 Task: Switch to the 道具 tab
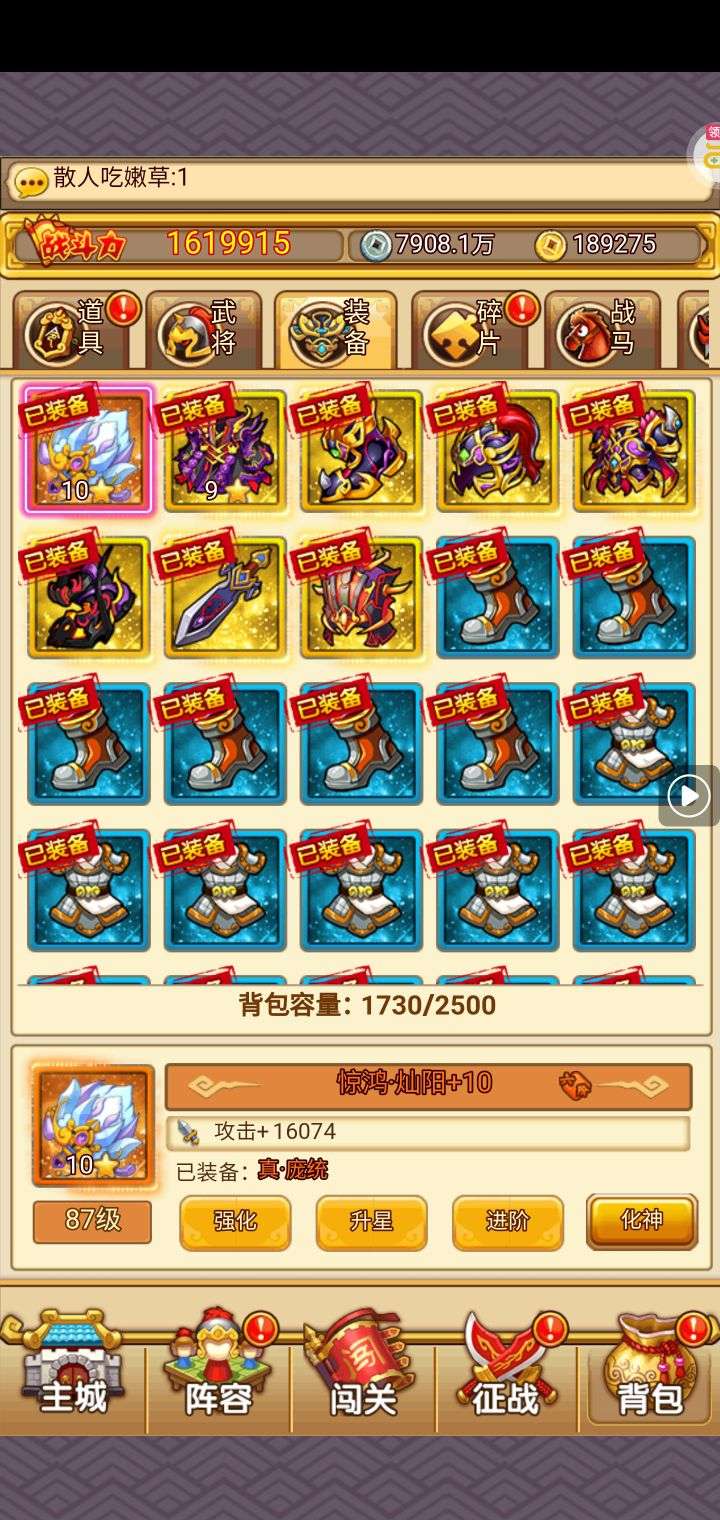click(75, 330)
